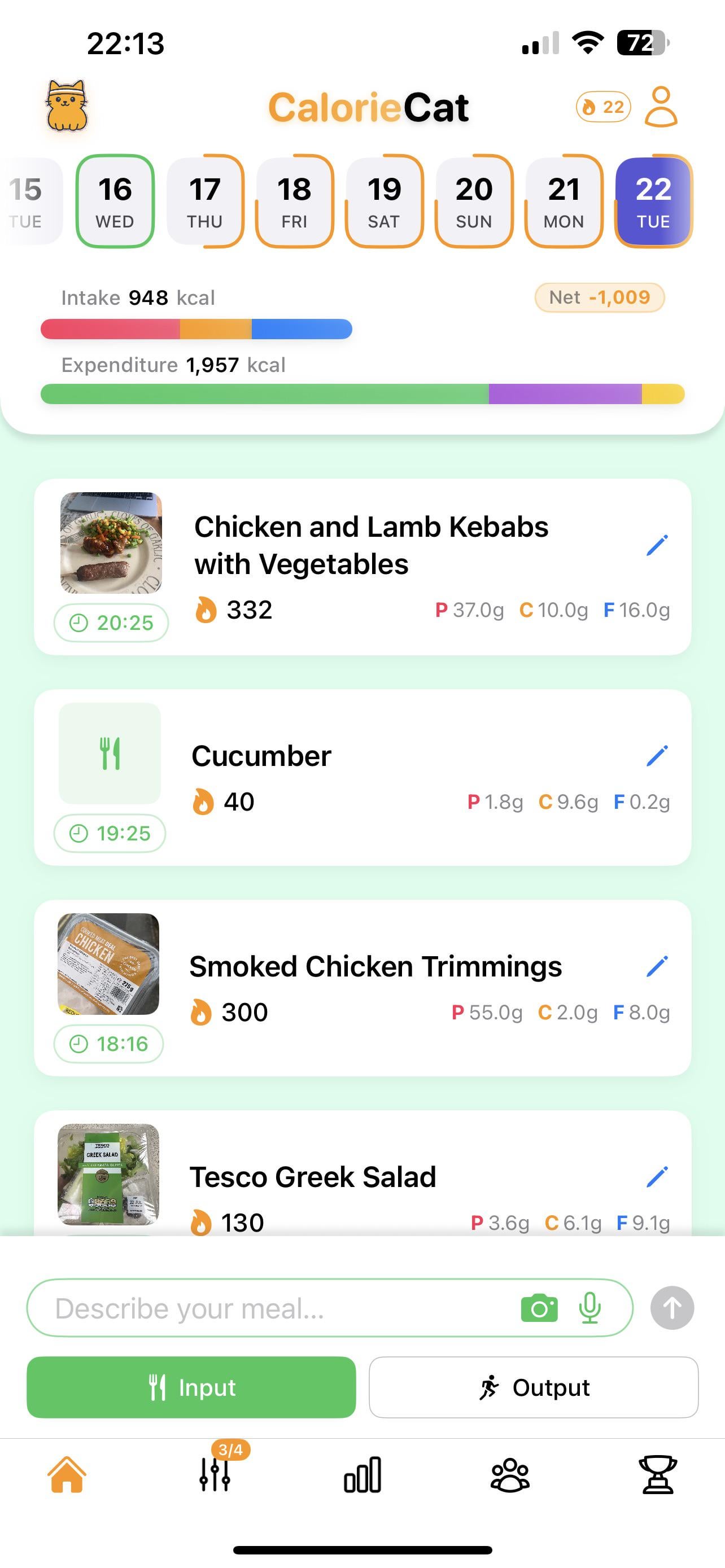Image resolution: width=725 pixels, height=1568 pixels.
Task: Open the trophy achievements tab
Action: point(658,1475)
